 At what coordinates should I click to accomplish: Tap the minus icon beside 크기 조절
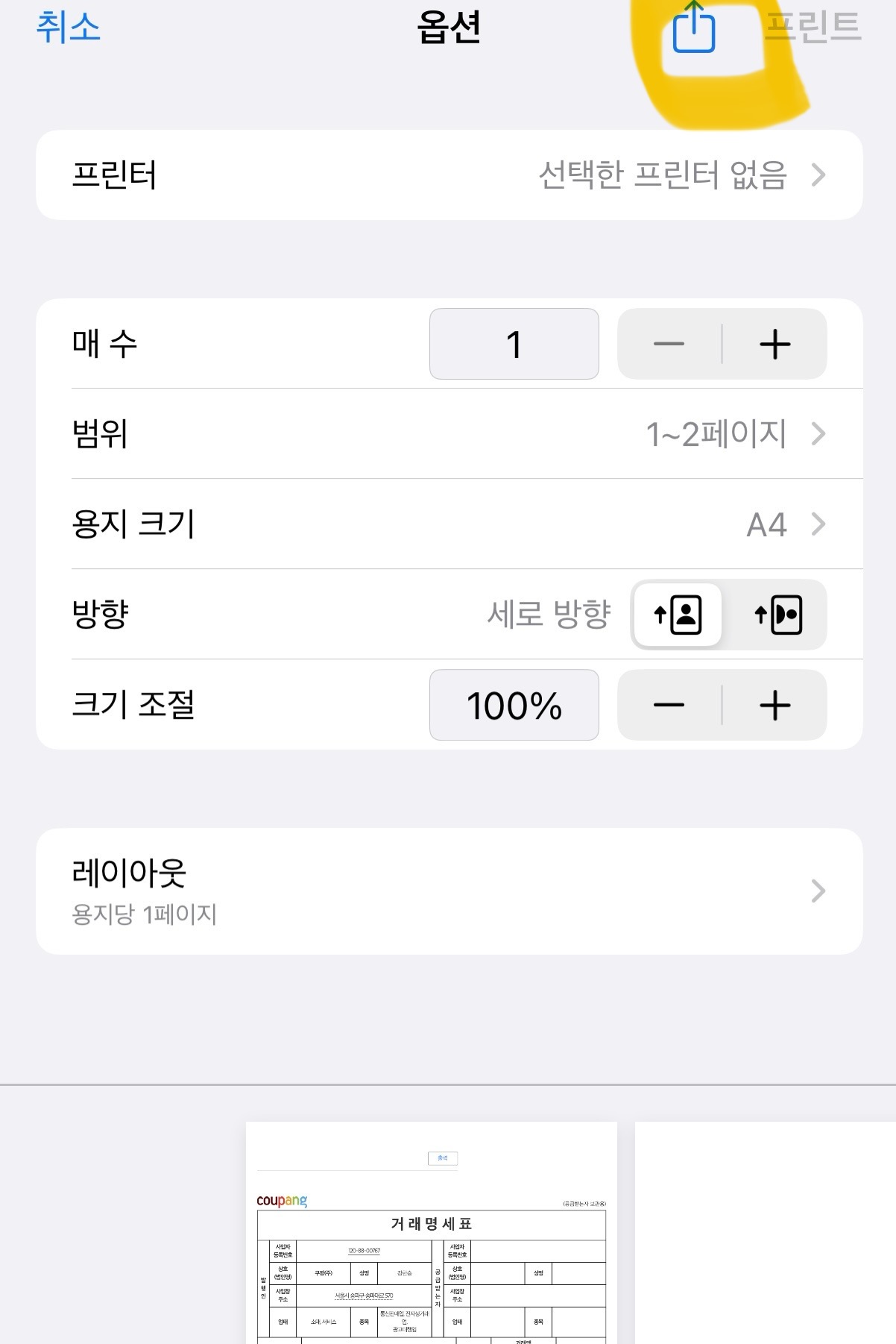coord(669,704)
